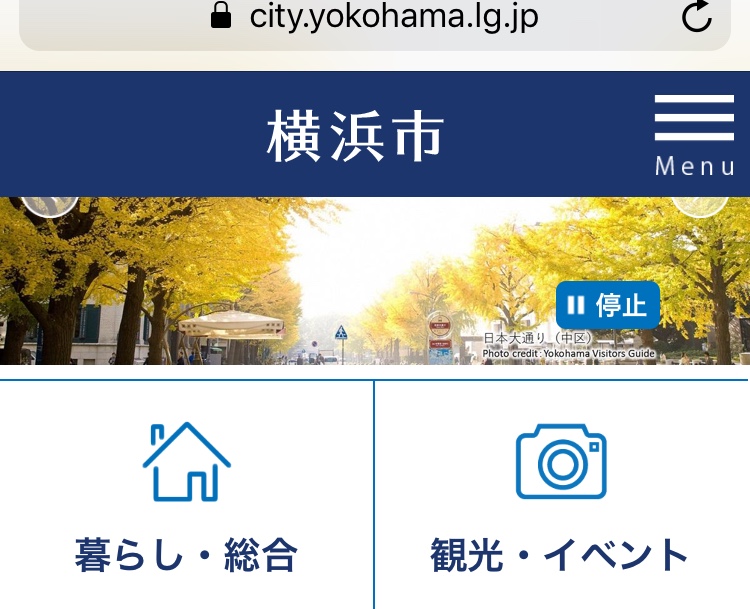Go to the 横浜市 site home
This screenshot has height=609, width=750.
pos(355,137)
